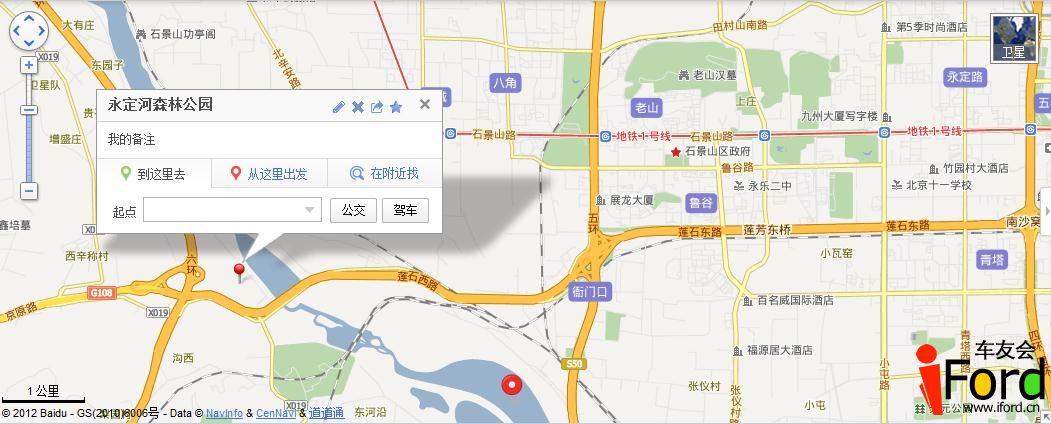Zoom out with the minus button
This screenshot has width=1051, height=424.
[29, 190]
